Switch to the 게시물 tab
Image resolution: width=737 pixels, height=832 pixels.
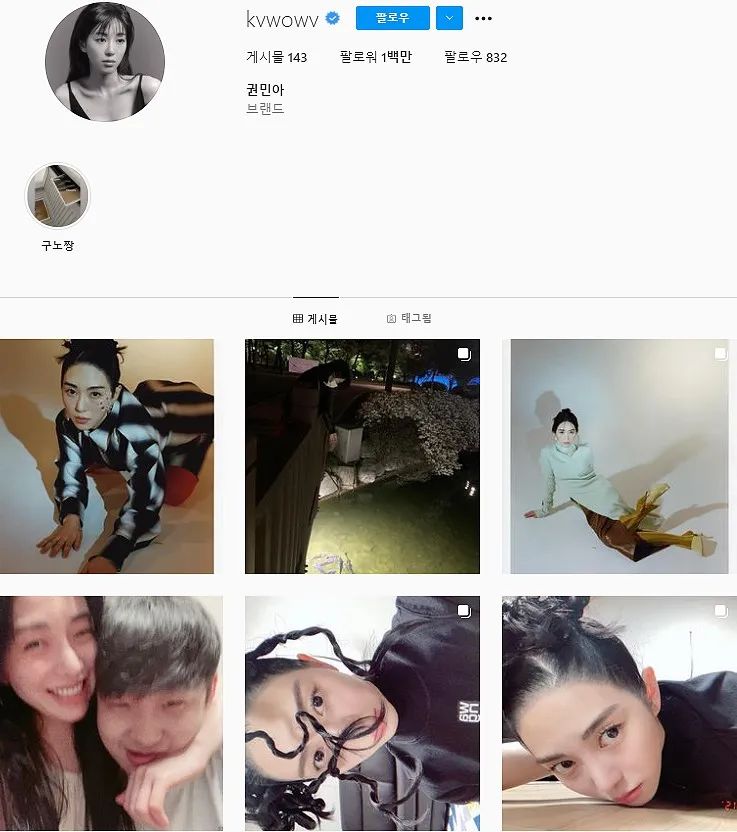[x=315, y=318]
